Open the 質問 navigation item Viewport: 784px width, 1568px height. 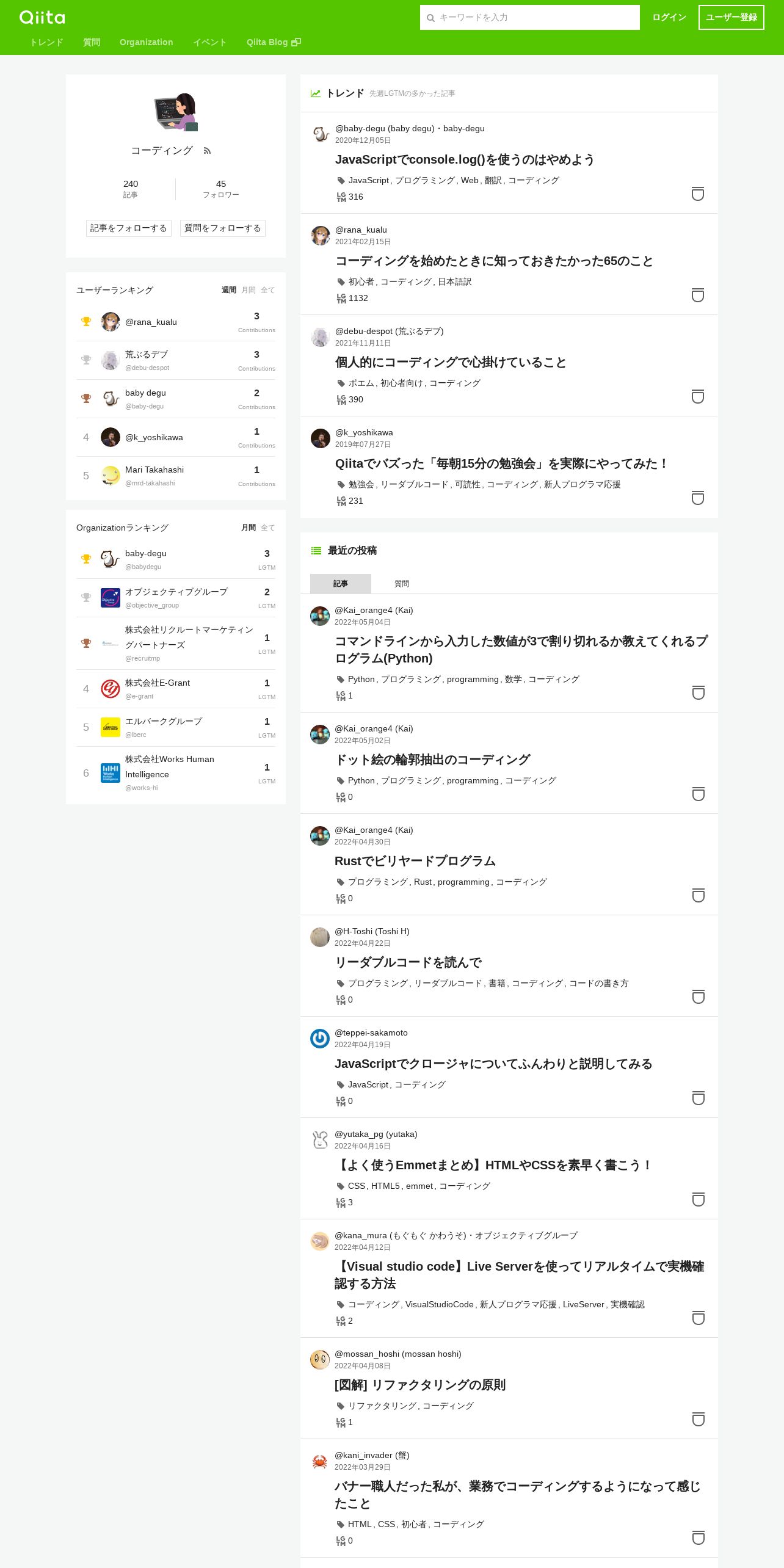pyautogui.click(x=92, y=42)
